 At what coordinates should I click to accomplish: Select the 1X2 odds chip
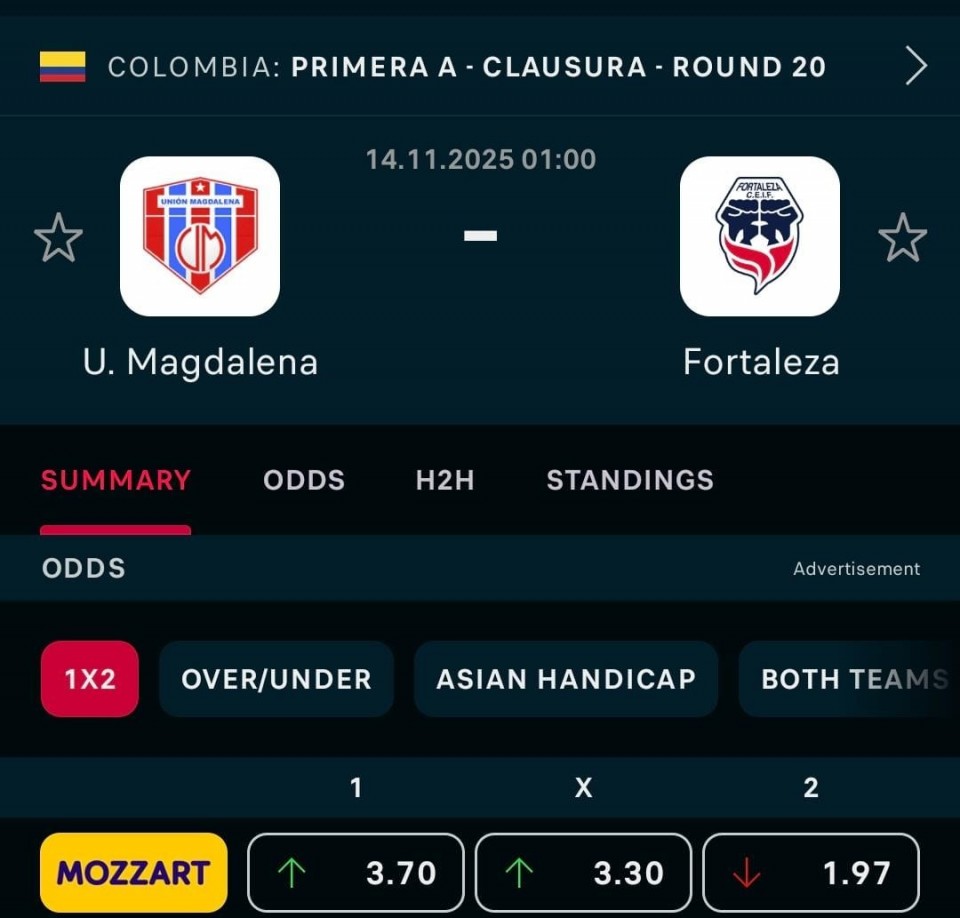click(x=90, y=679)
